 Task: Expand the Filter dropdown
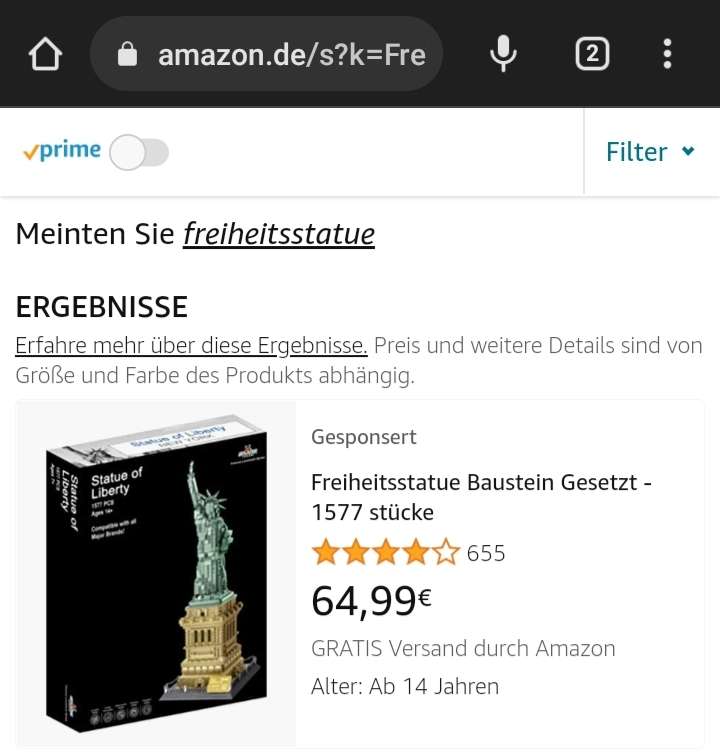[650, 152]
